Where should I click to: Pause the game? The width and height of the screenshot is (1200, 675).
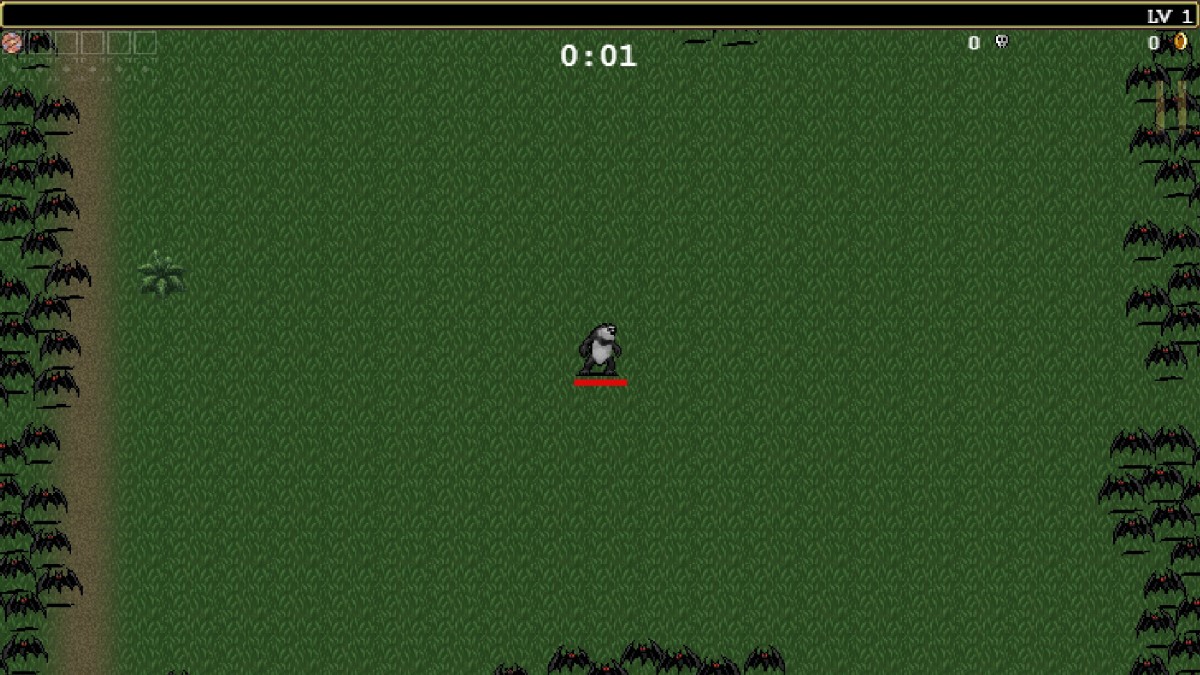(x=1170, y=104)
